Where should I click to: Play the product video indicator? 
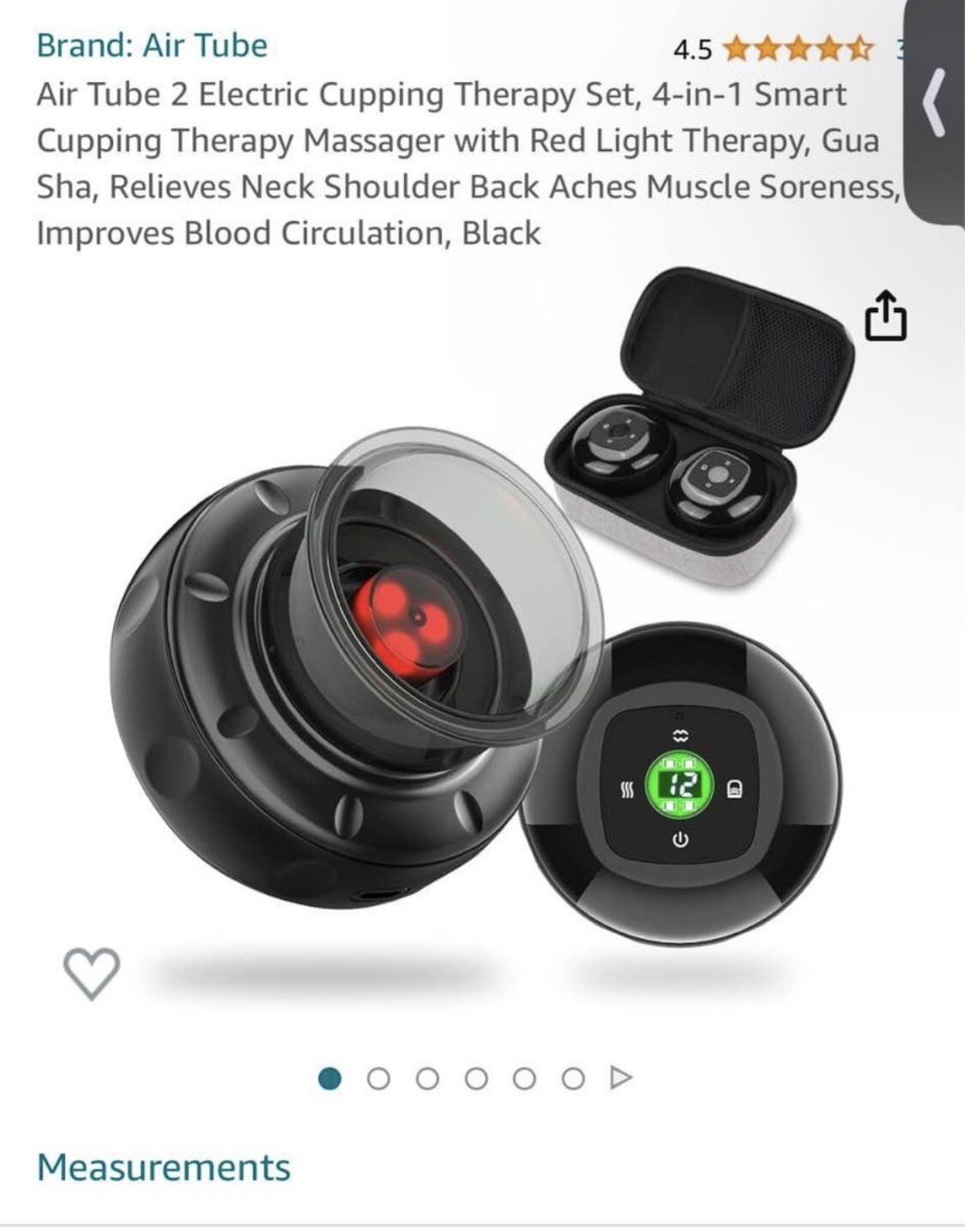[621, 1078]
